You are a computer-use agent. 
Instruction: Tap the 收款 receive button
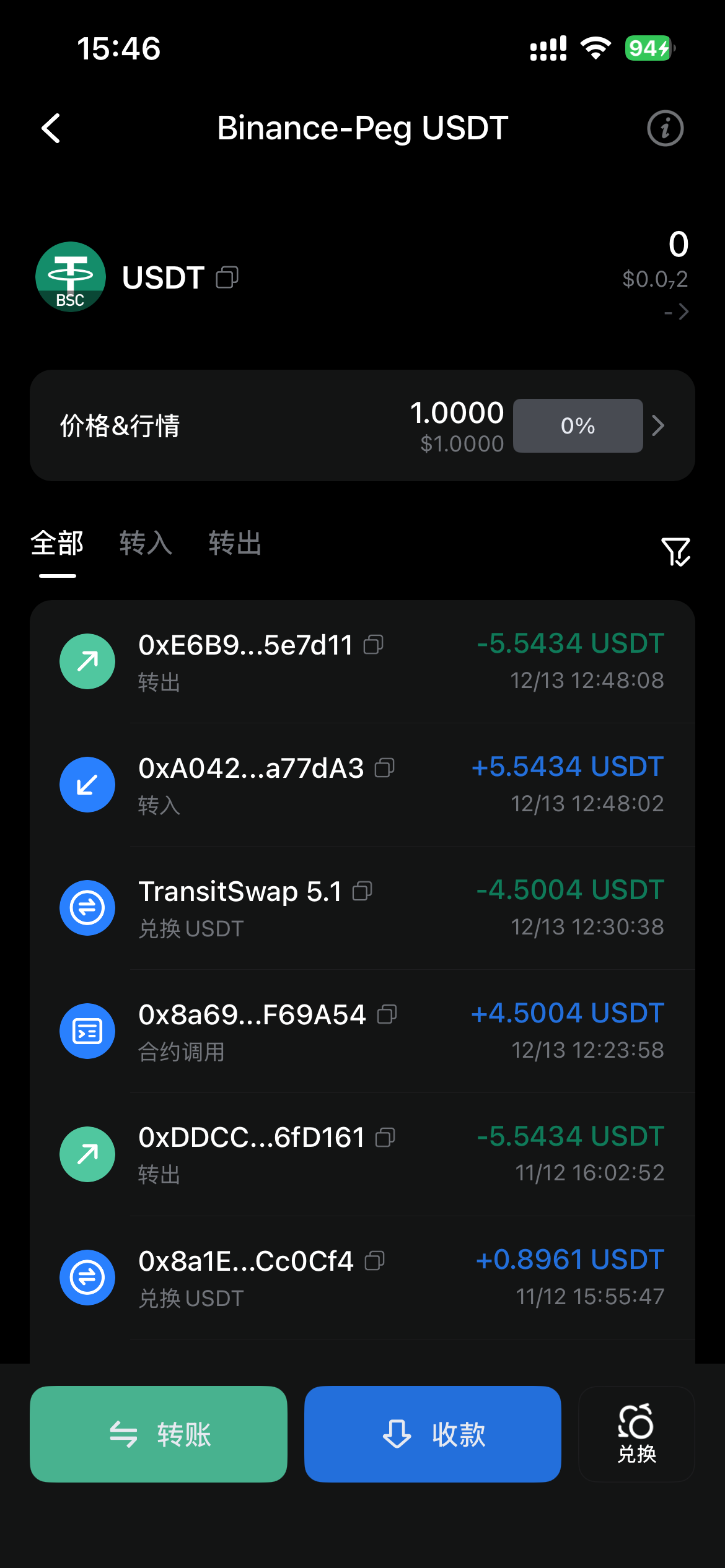pyautogui.click(x=433, y=1434)
